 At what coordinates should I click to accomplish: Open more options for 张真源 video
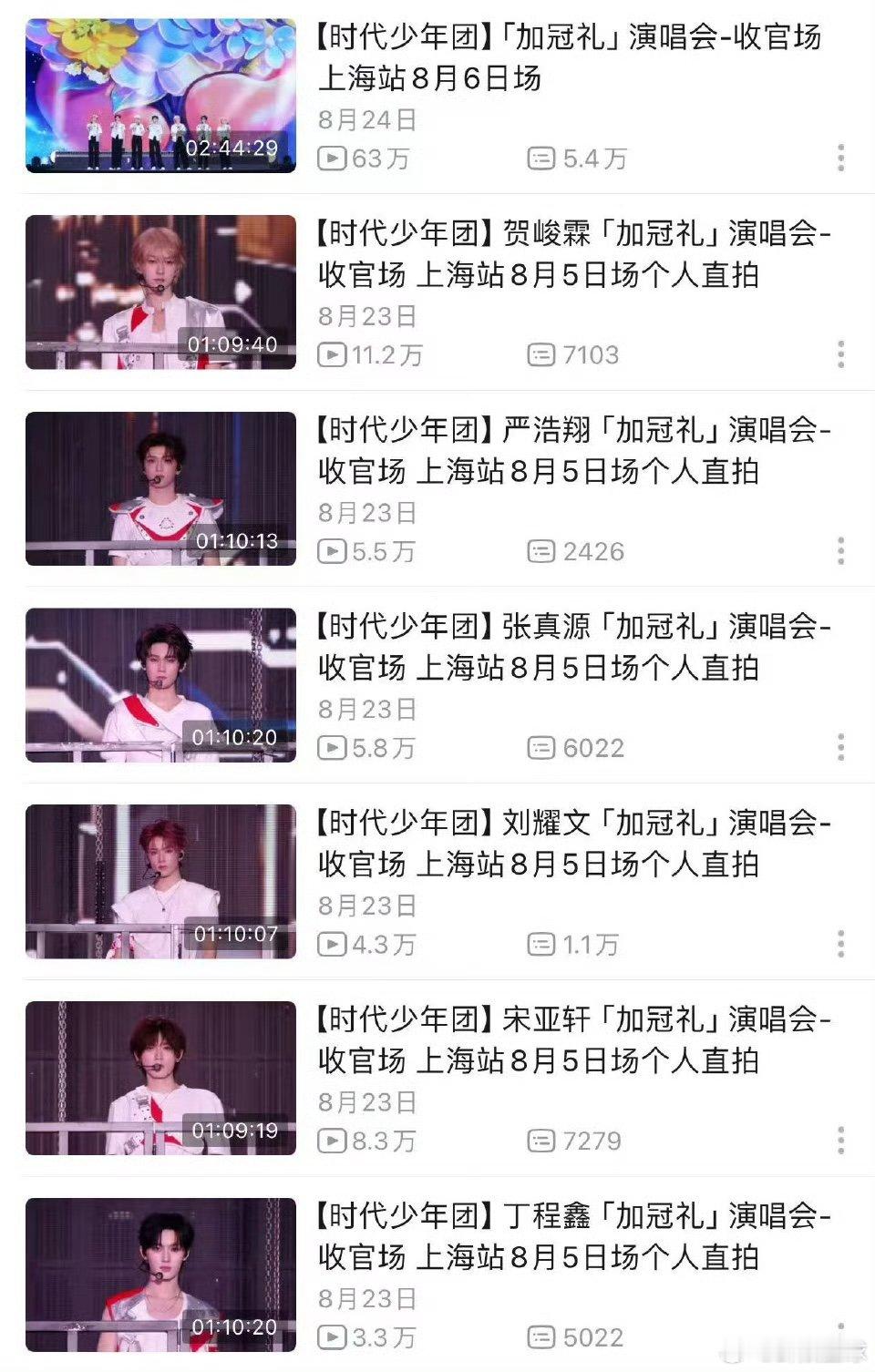click(840, 747)
